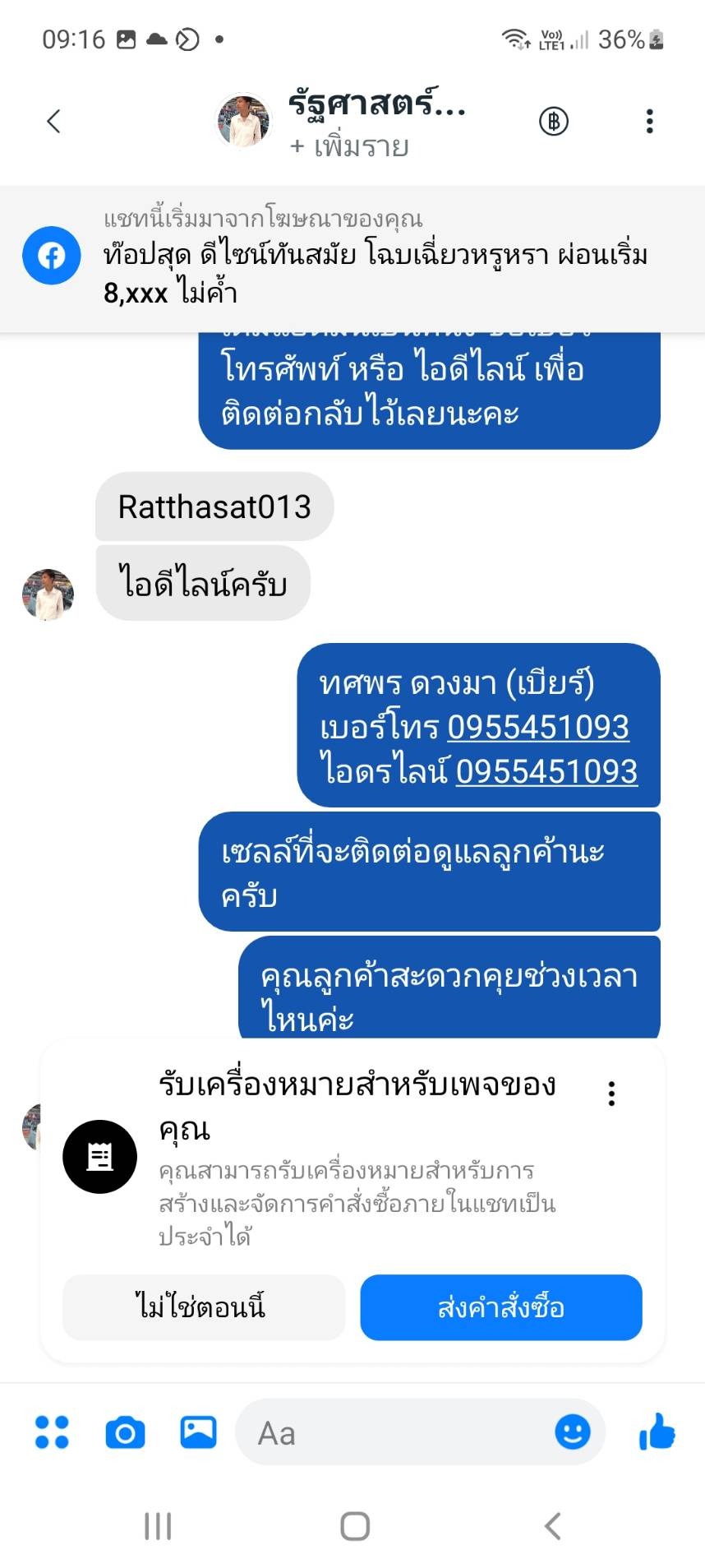Tap the system home button
This screenshot has width=705, height=1568.
(354, 1526)
